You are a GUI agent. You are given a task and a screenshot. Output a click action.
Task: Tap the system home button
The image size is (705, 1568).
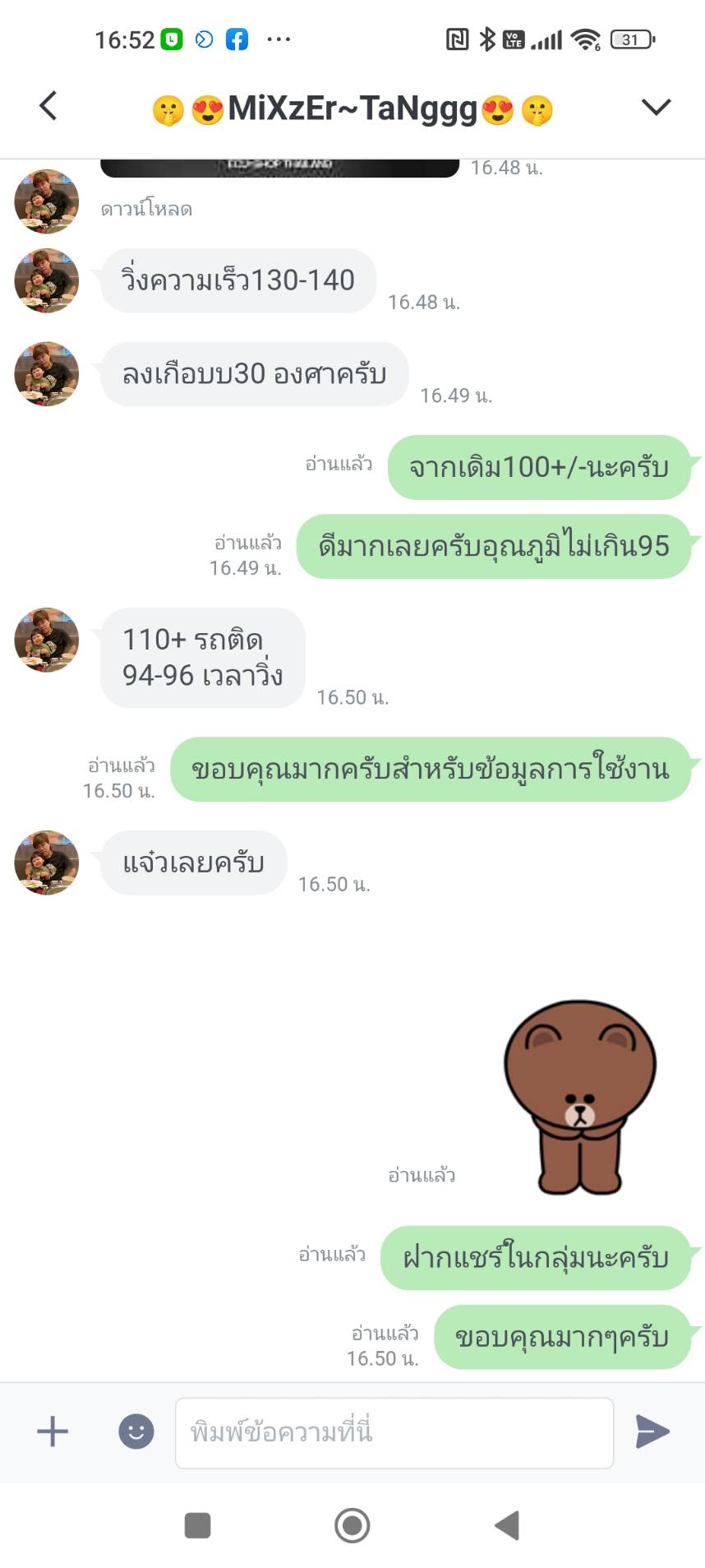coord(352,1525)
